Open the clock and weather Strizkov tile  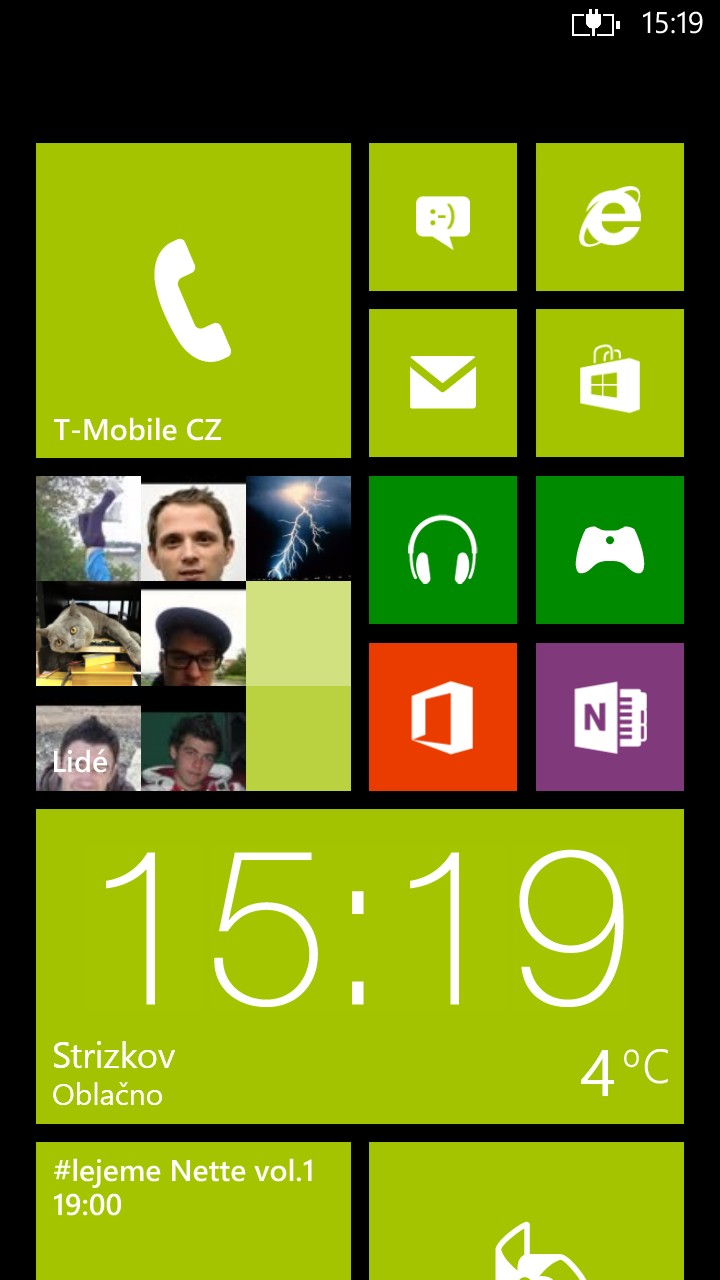click(360, 966)
